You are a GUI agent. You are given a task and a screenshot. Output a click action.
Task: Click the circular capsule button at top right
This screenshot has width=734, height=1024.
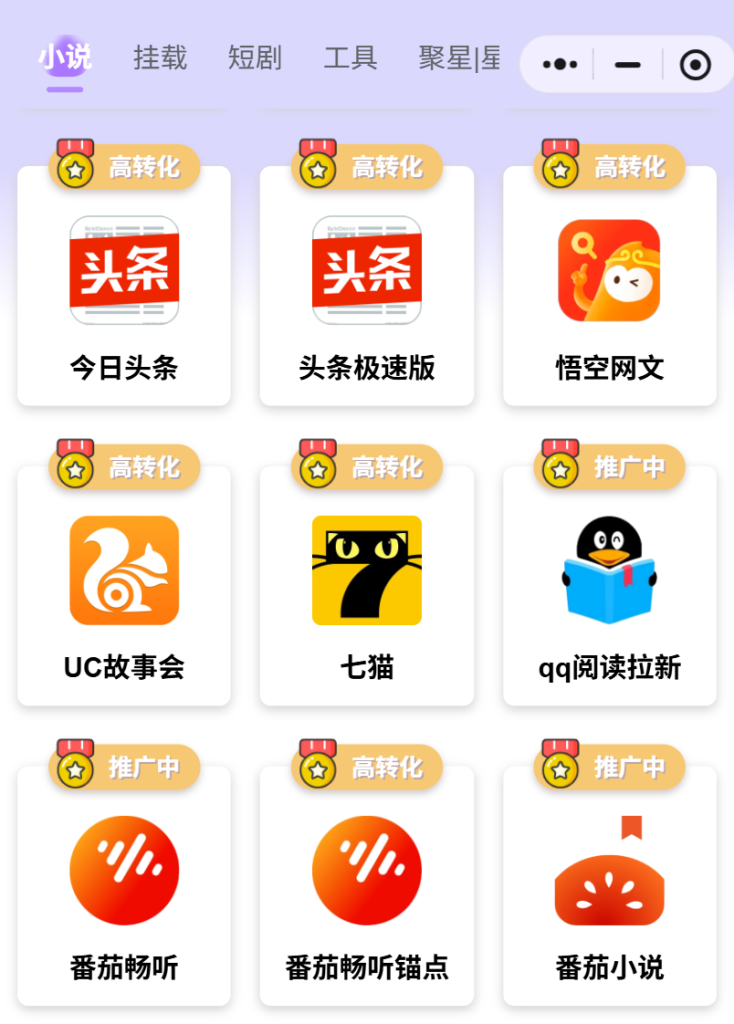coord(694,63)
